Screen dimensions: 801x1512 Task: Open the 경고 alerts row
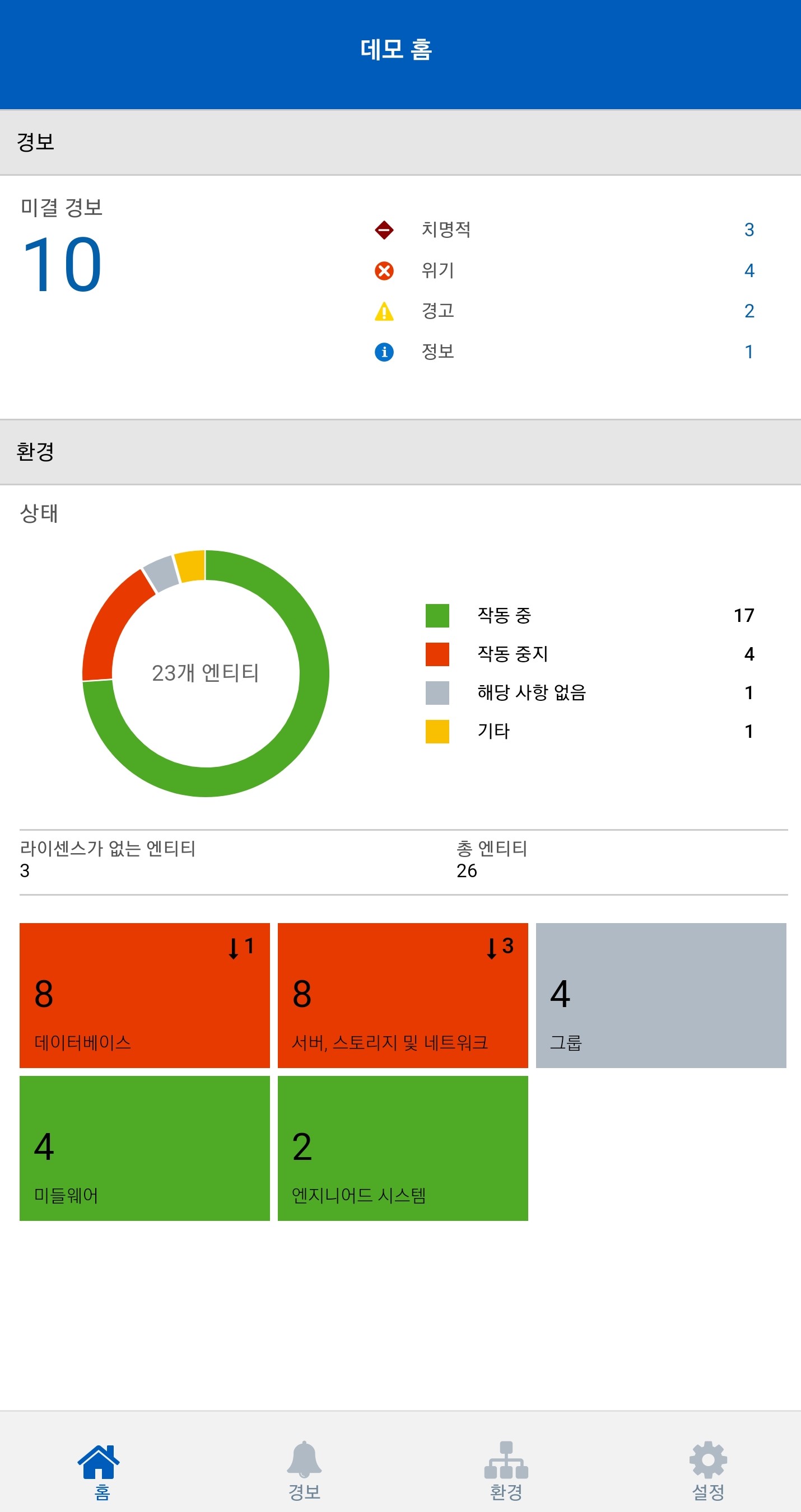click(x=564, y=311)
